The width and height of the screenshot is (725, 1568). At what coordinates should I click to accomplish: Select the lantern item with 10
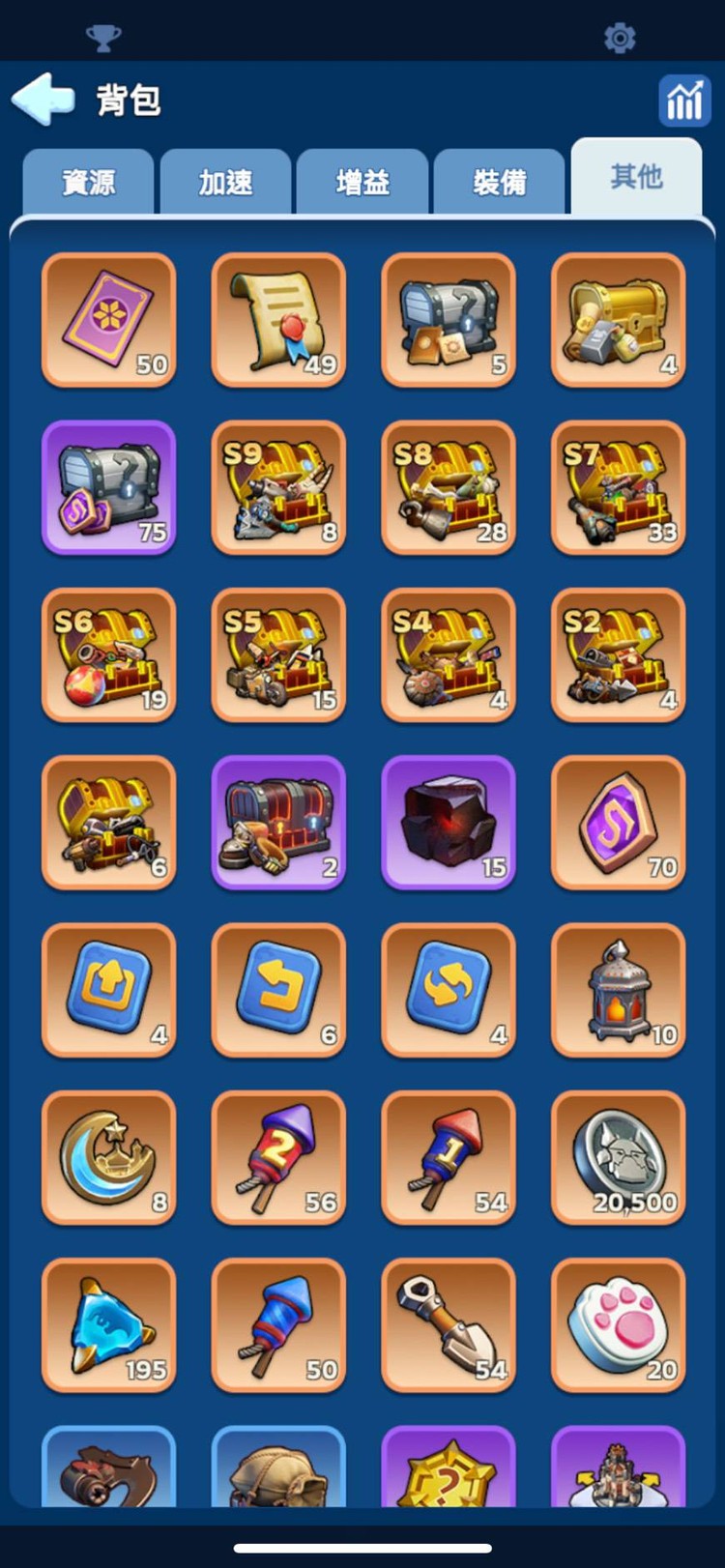(x=618, y=990)
